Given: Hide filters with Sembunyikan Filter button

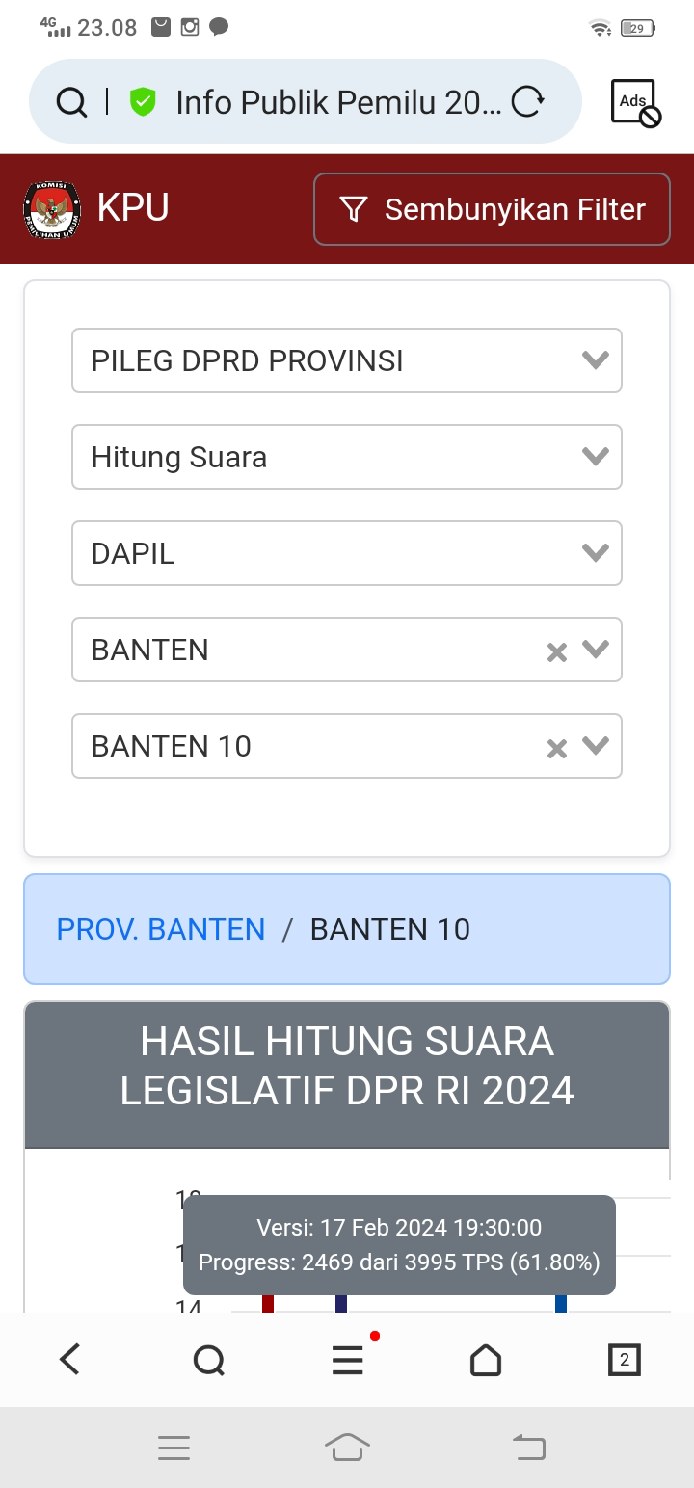Looking at the screenshot, I should 492,209.
